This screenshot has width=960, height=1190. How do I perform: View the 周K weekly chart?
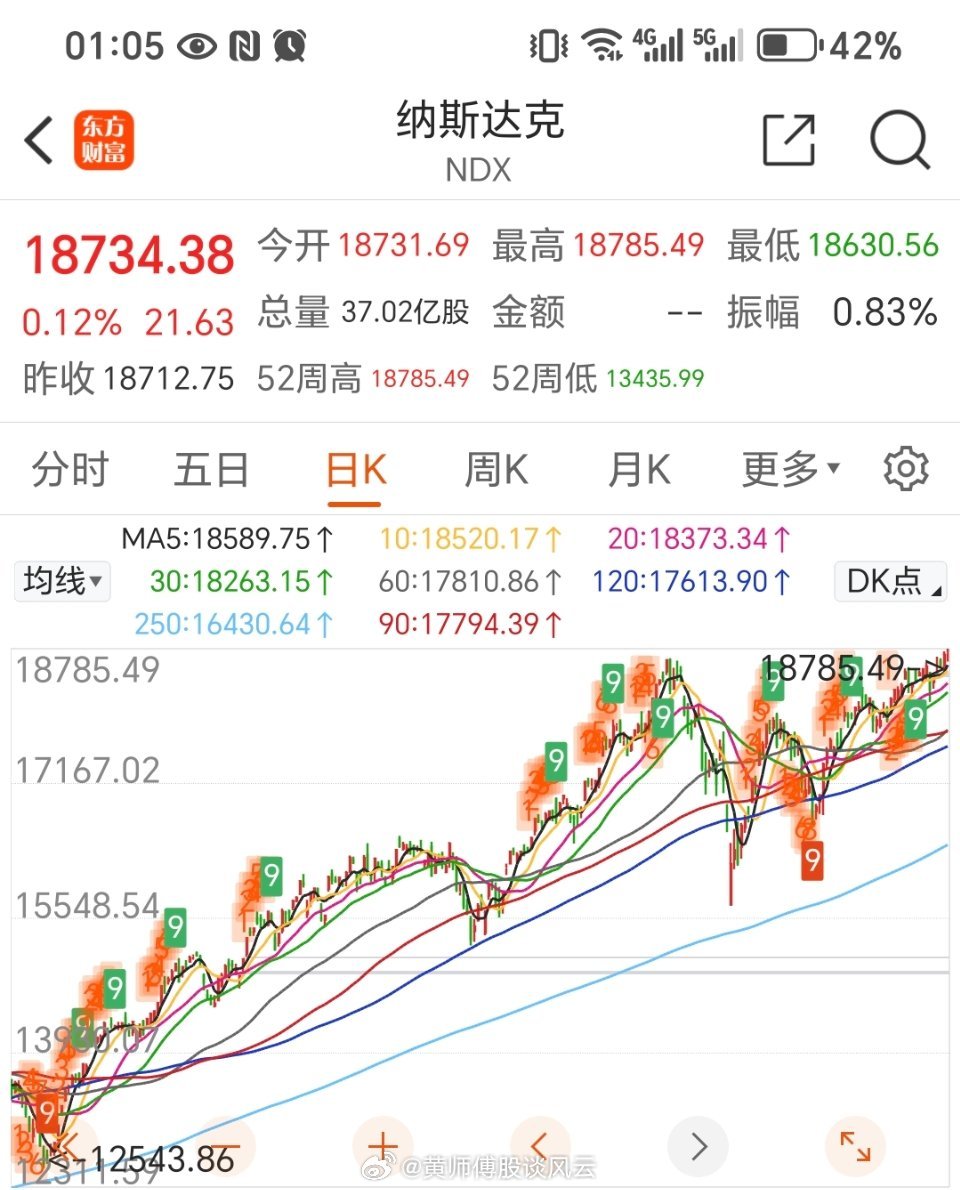coord(496,469)
